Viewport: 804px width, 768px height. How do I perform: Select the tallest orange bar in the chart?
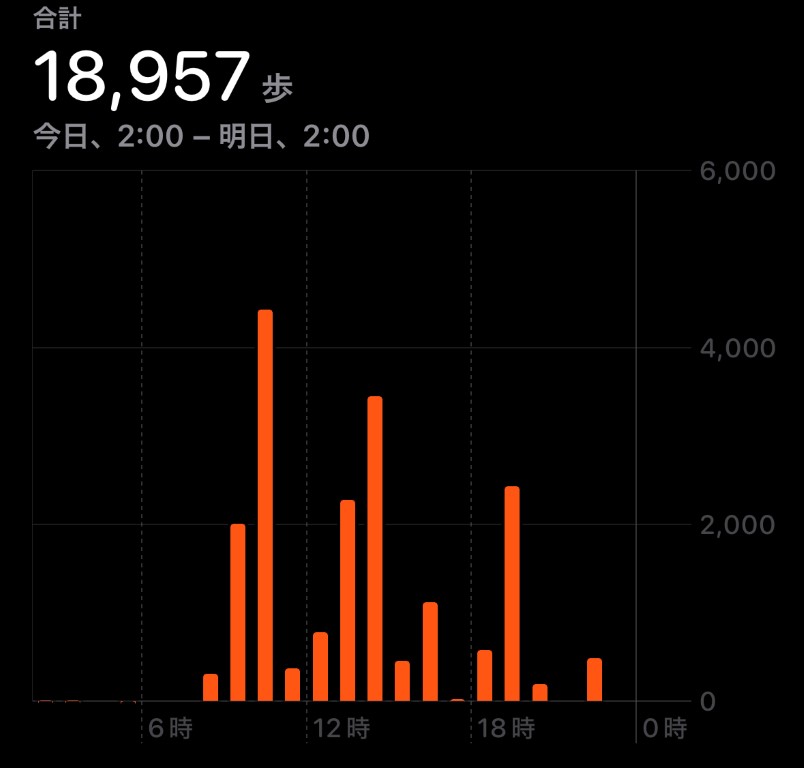[x=265, y=505]
